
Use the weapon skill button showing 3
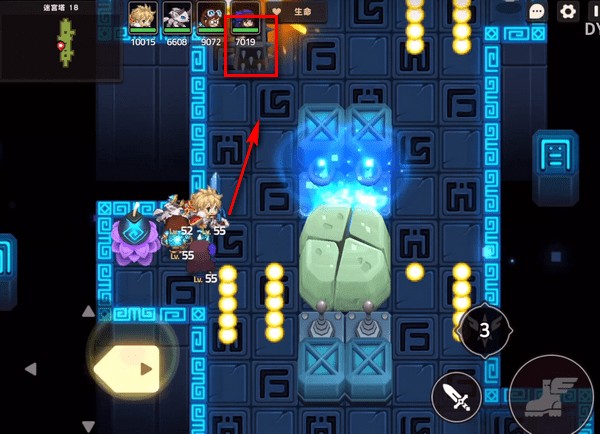point(485,329)
